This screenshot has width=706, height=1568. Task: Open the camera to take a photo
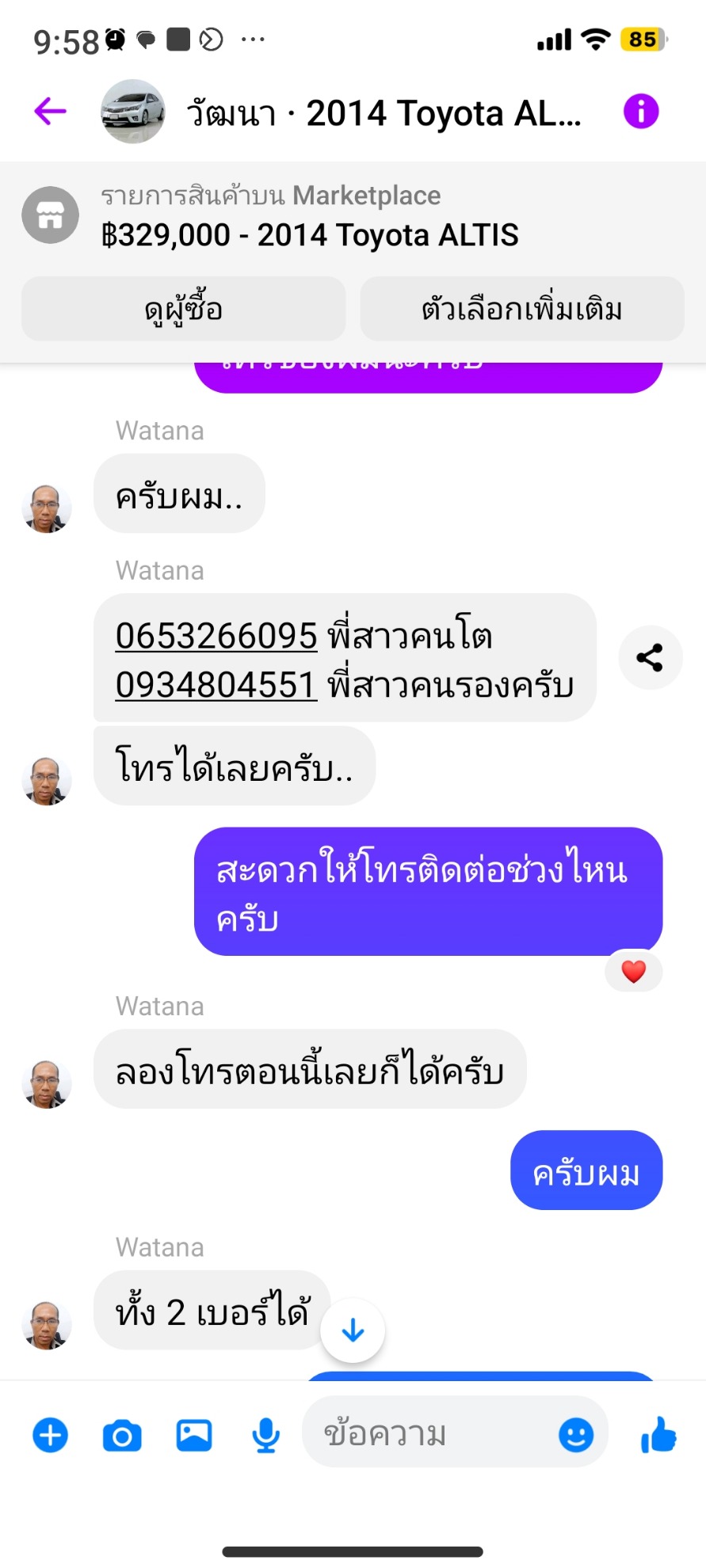click(x=122, y=1436)
